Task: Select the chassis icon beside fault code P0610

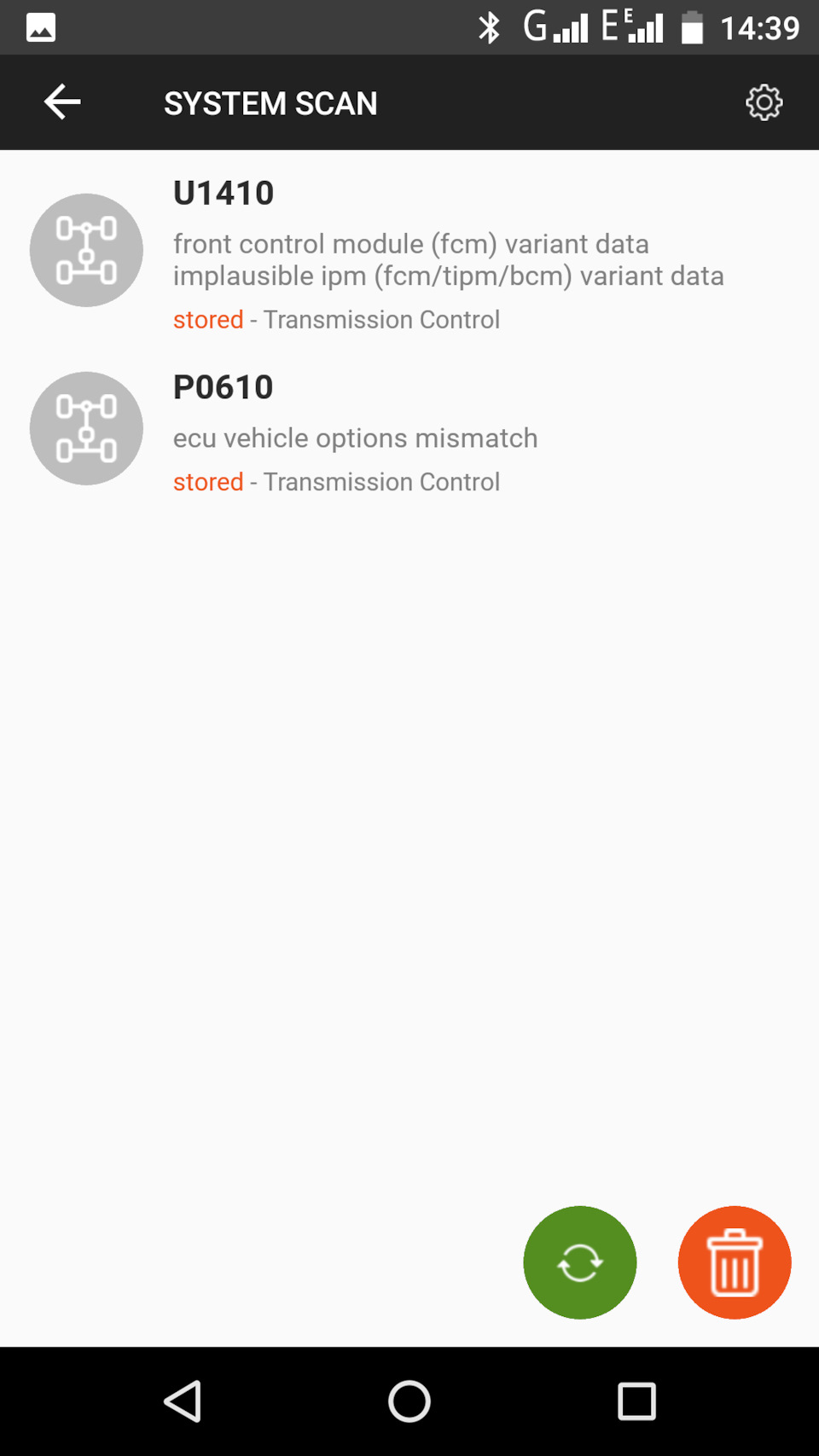Action: (85, 428)
